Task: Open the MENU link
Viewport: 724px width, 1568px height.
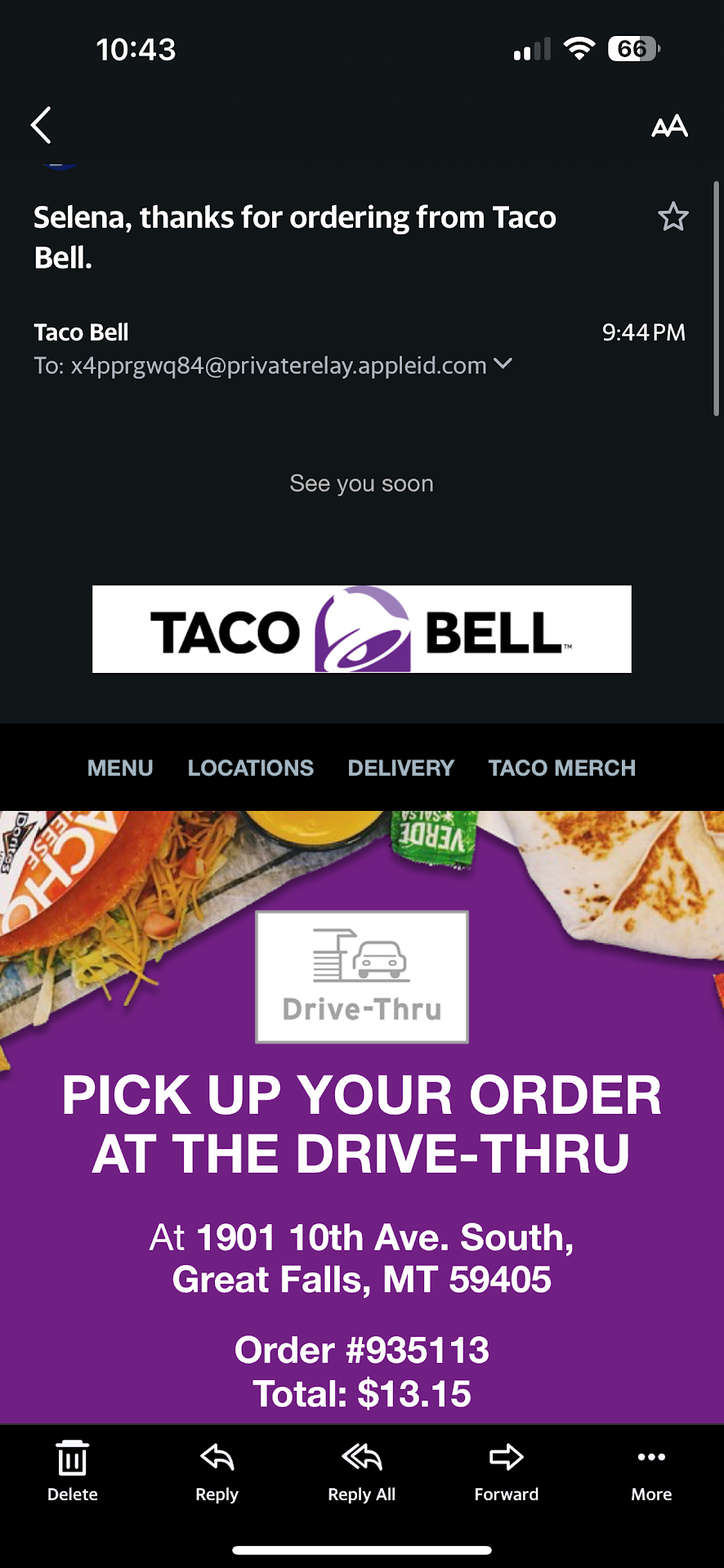Action: coord(120,768)
